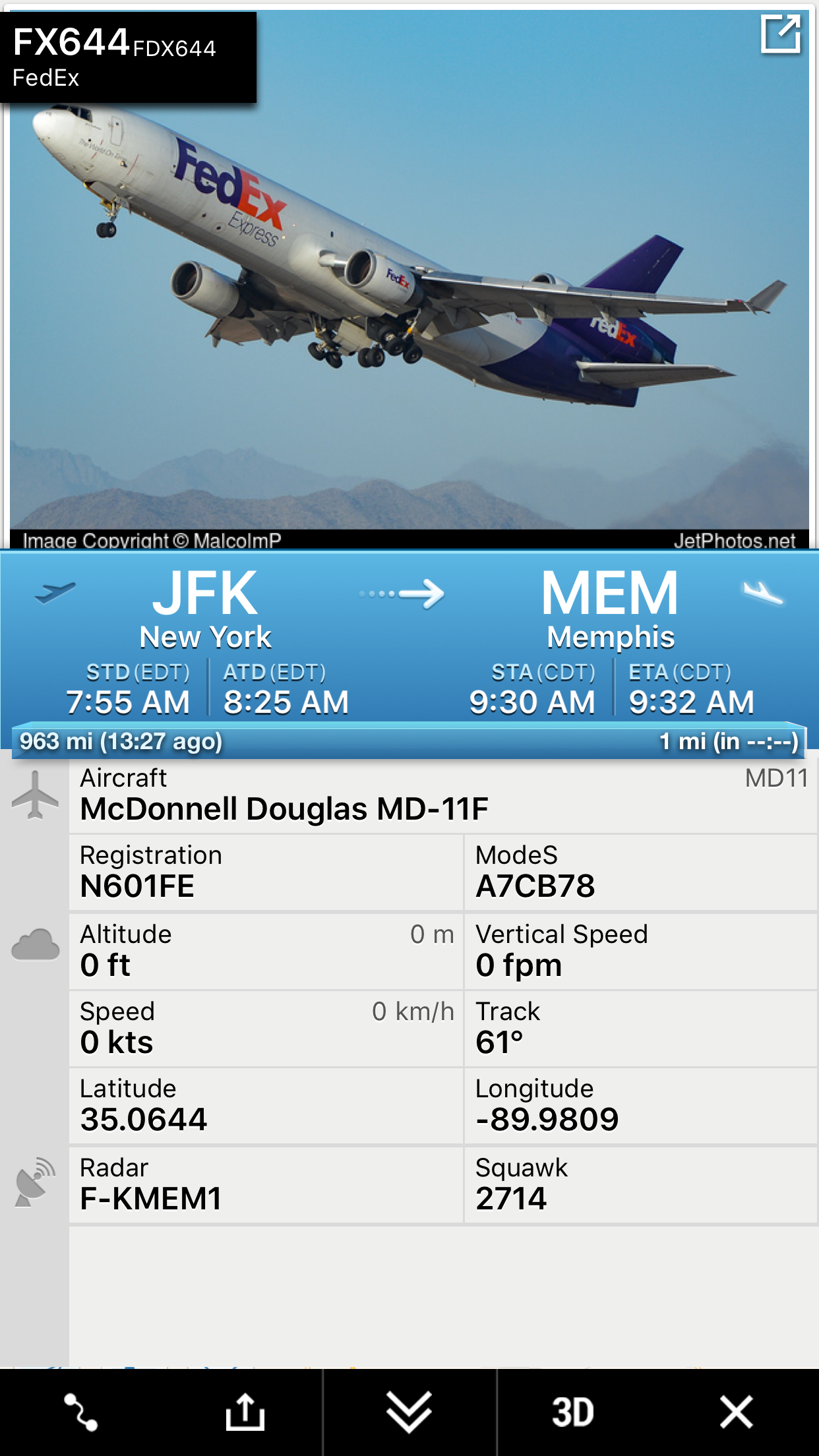Show the flight route on map

click(81, 1412)
